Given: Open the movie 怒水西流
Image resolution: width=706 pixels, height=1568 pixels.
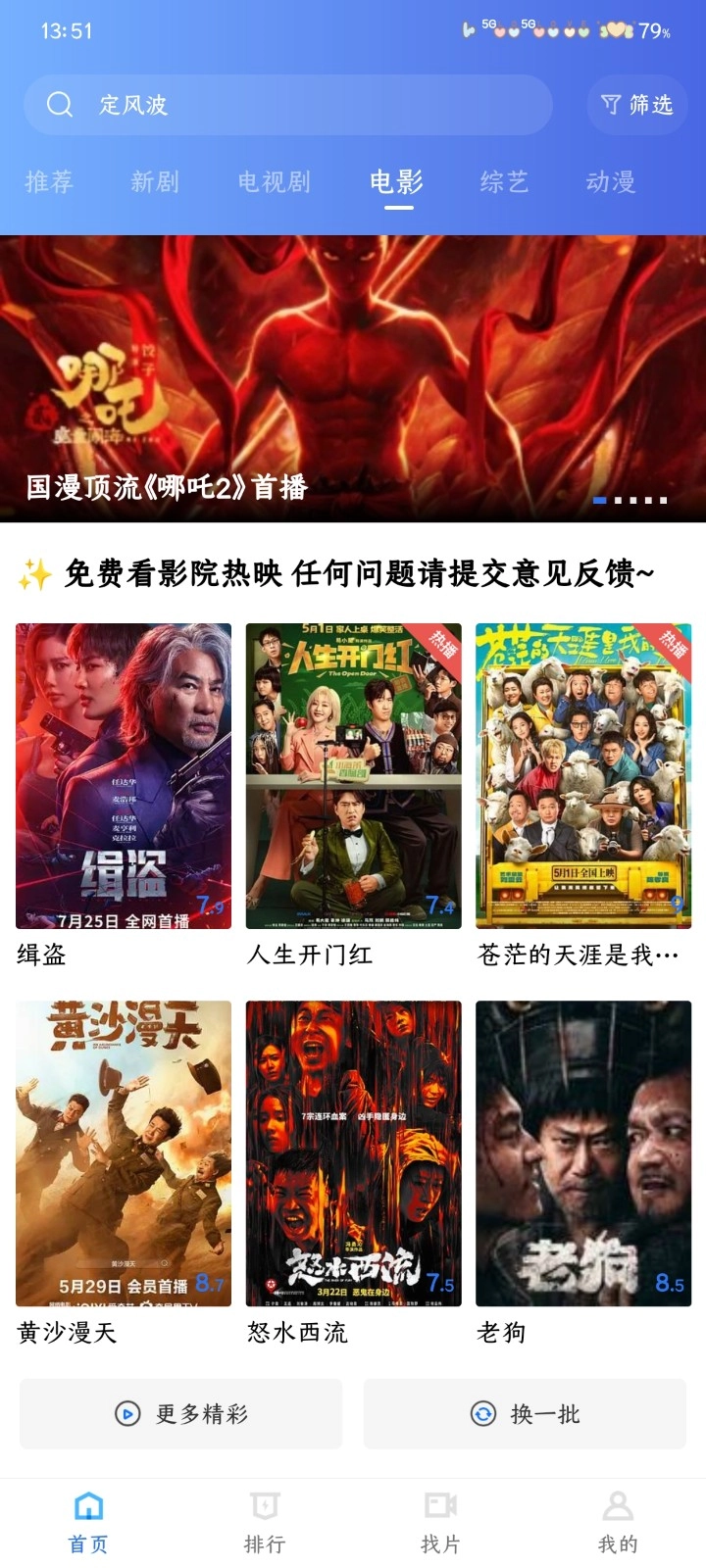Looking at the screenshot, I should tap(353, 1153).
